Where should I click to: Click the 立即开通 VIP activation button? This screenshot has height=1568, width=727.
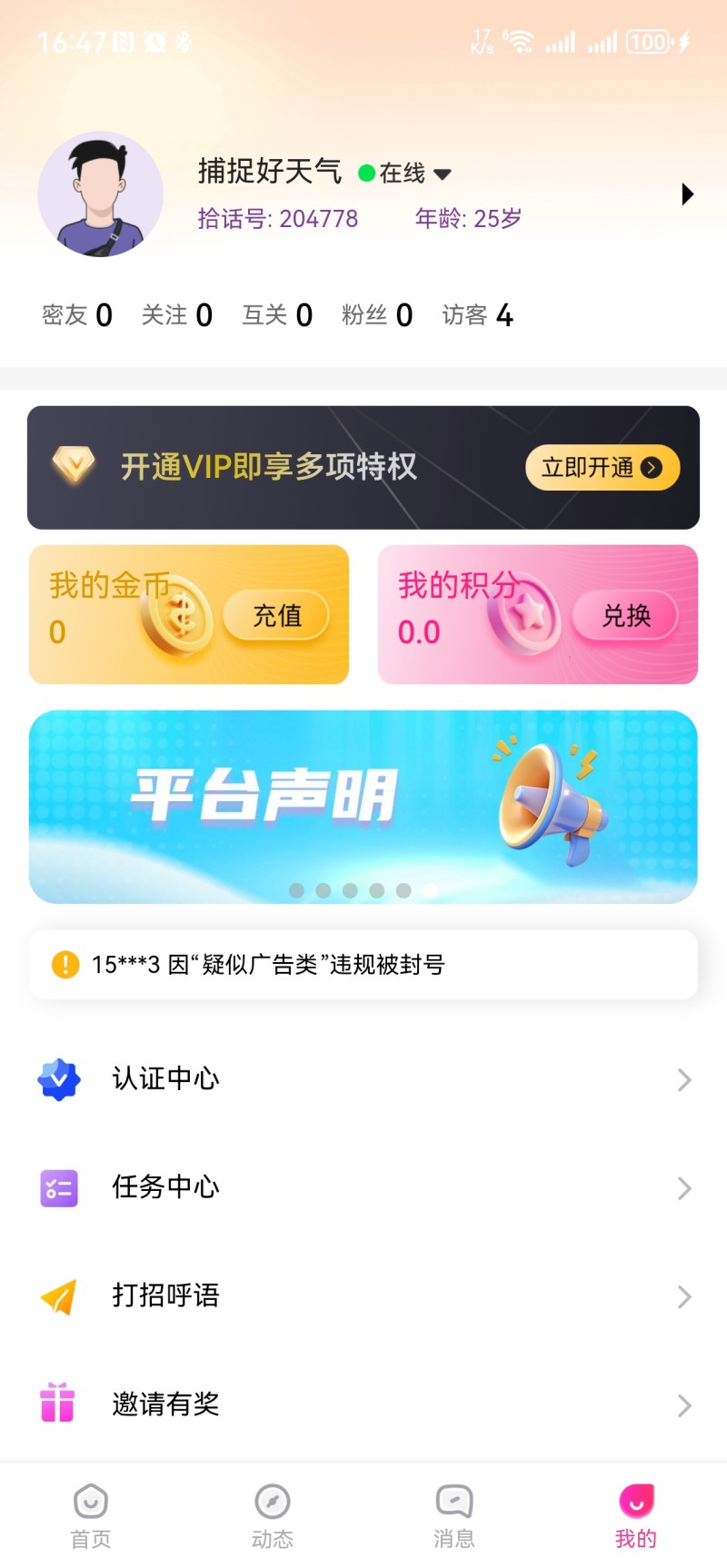coord(602,467)
